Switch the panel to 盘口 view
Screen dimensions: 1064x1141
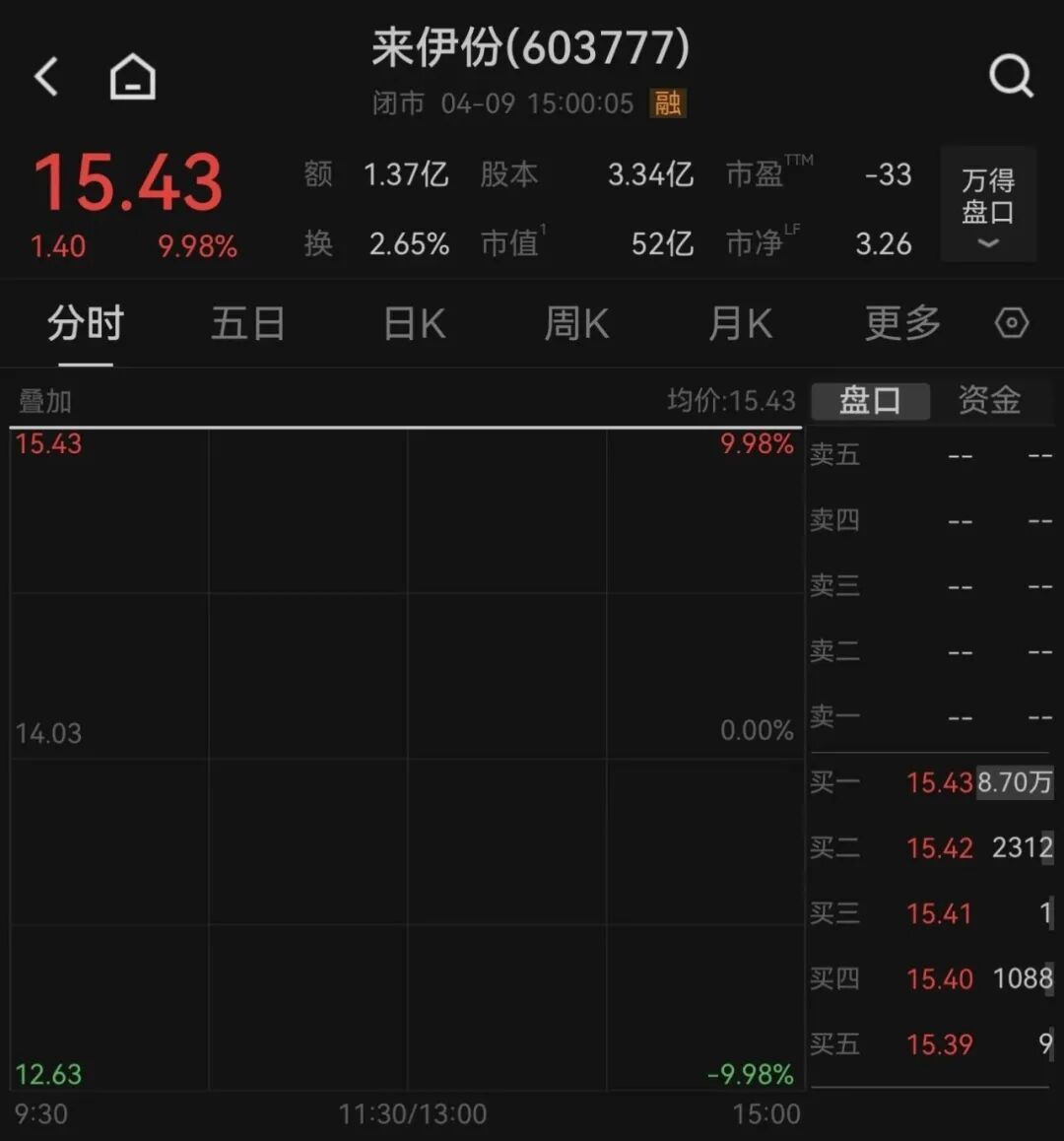coord(870,400)
